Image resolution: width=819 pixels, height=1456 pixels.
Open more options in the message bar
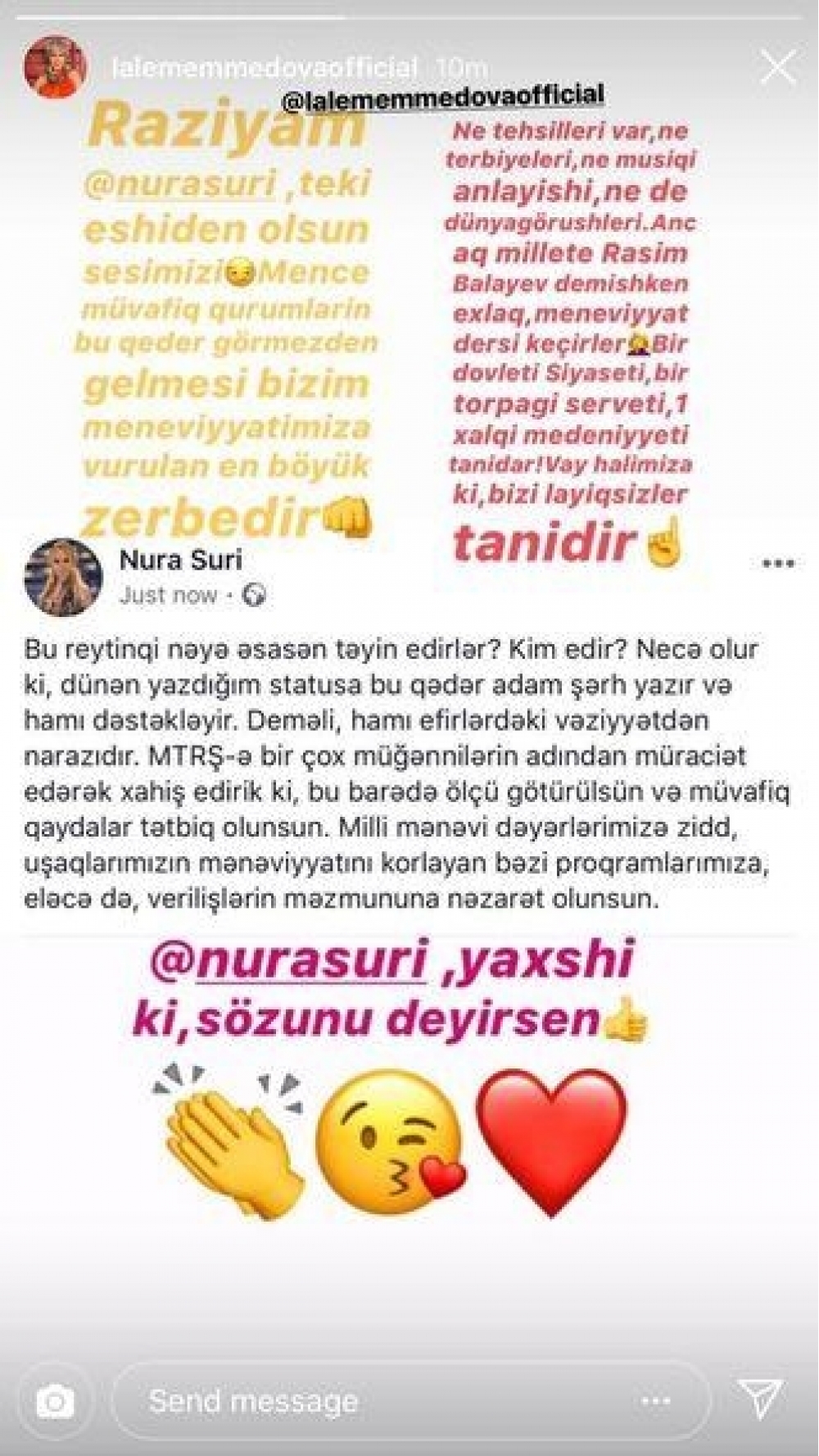click(x=656, y=1401)
